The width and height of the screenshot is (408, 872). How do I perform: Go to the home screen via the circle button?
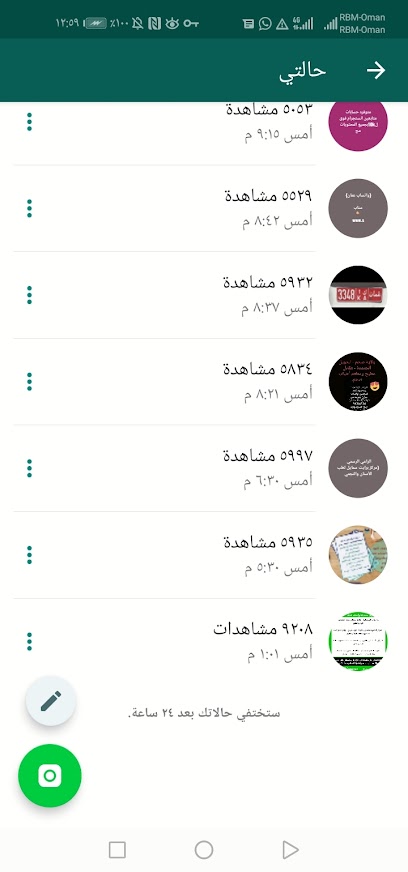pos(204,850)
